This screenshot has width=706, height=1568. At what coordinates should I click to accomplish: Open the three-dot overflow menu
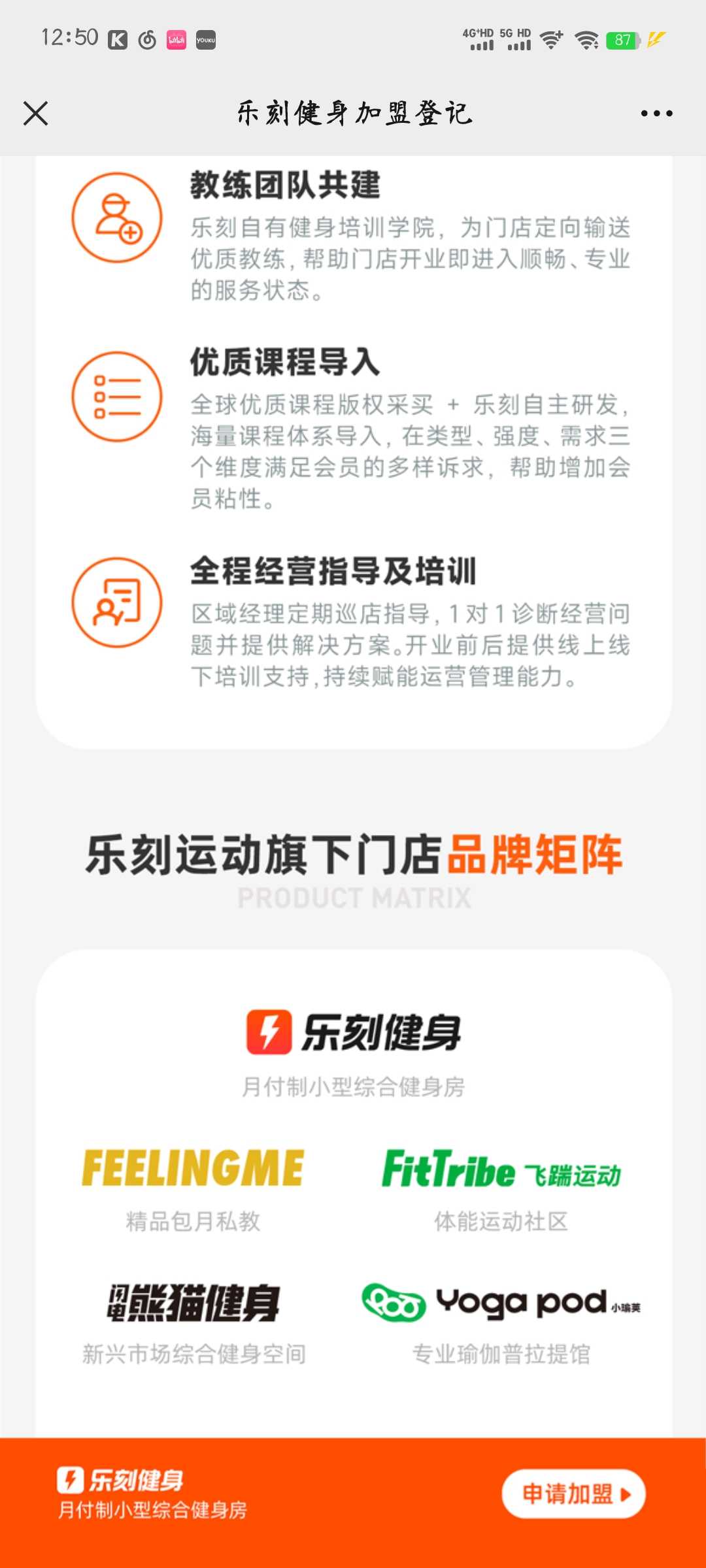(656, 113)
